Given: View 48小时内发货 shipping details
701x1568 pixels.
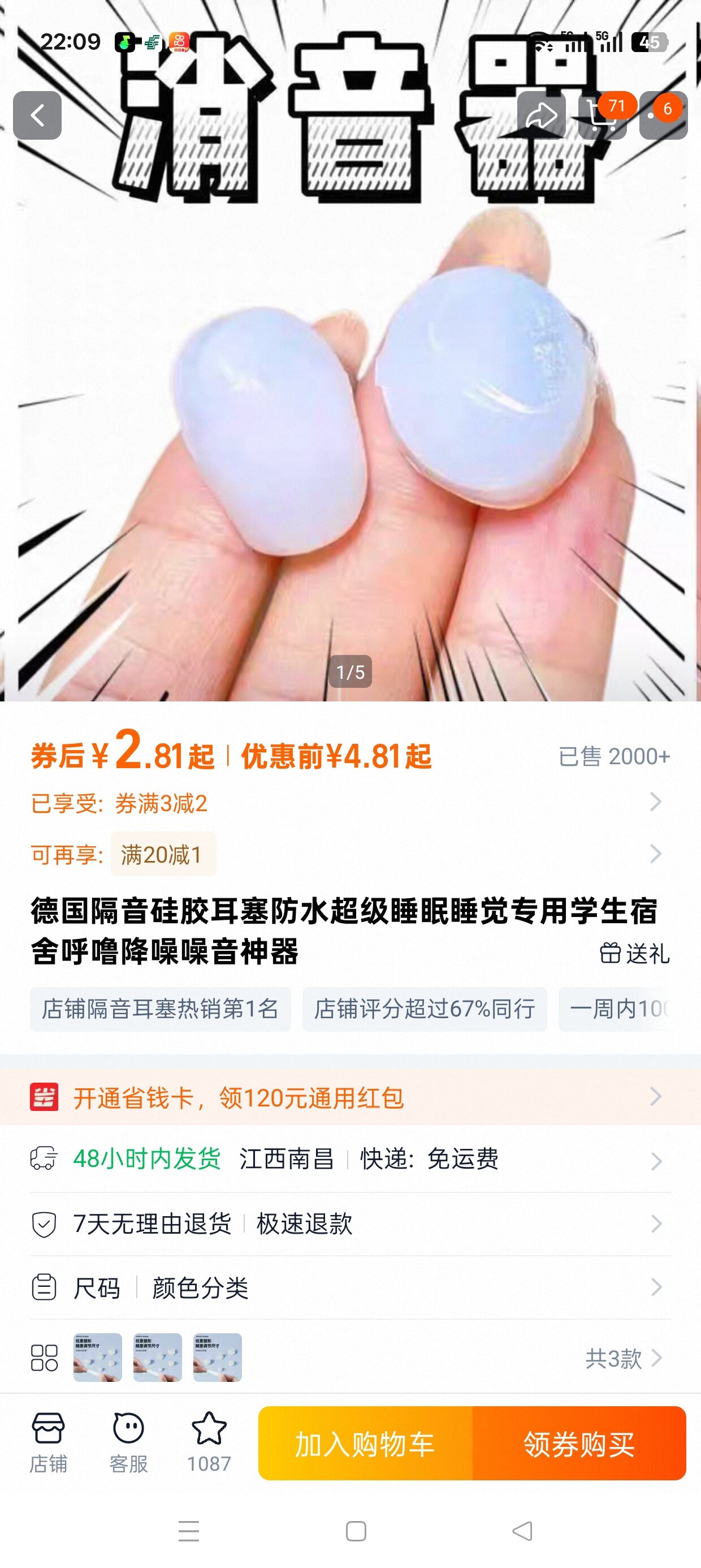Looking at the screenshot, I should [350, 1159].
